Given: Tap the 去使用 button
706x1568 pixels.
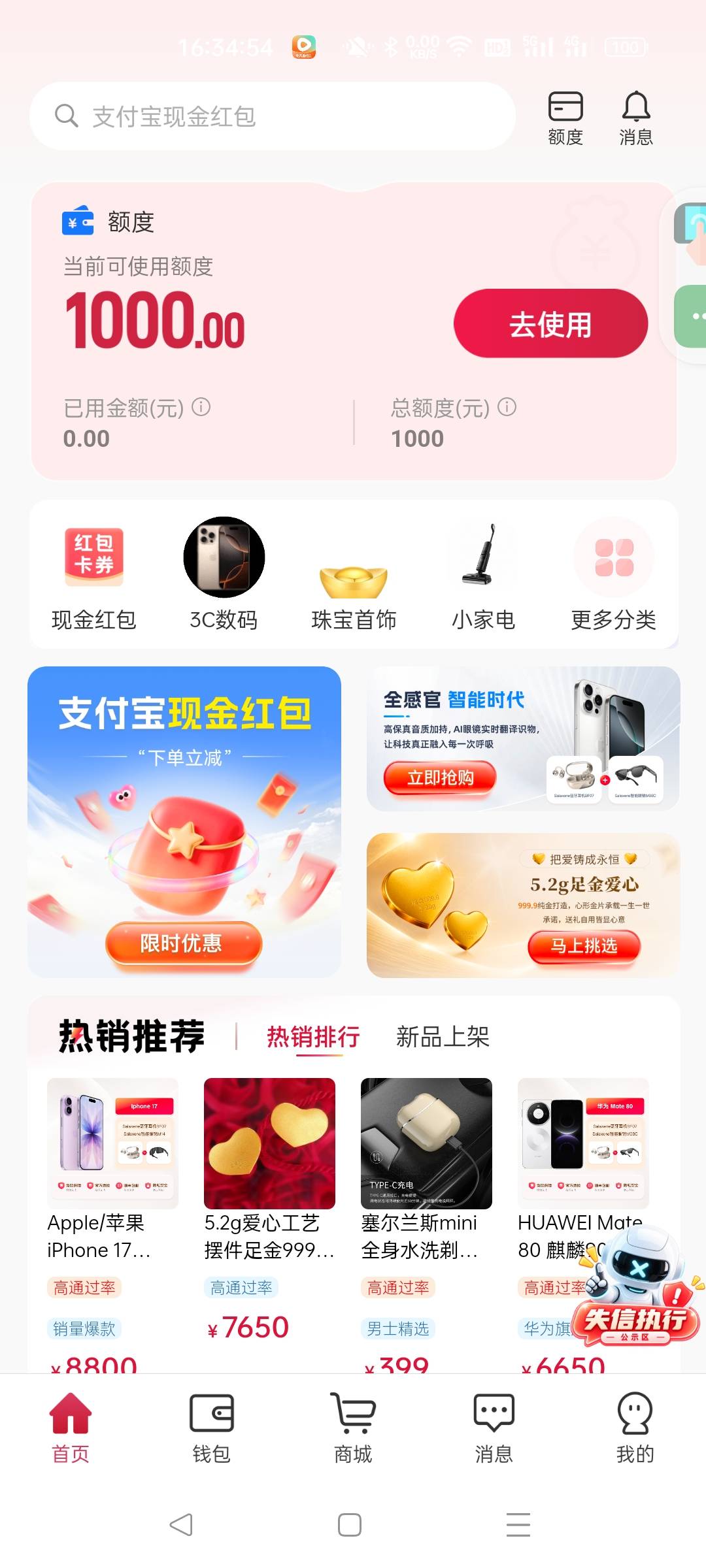Looking at the screenshot, I should pos(550,324).
